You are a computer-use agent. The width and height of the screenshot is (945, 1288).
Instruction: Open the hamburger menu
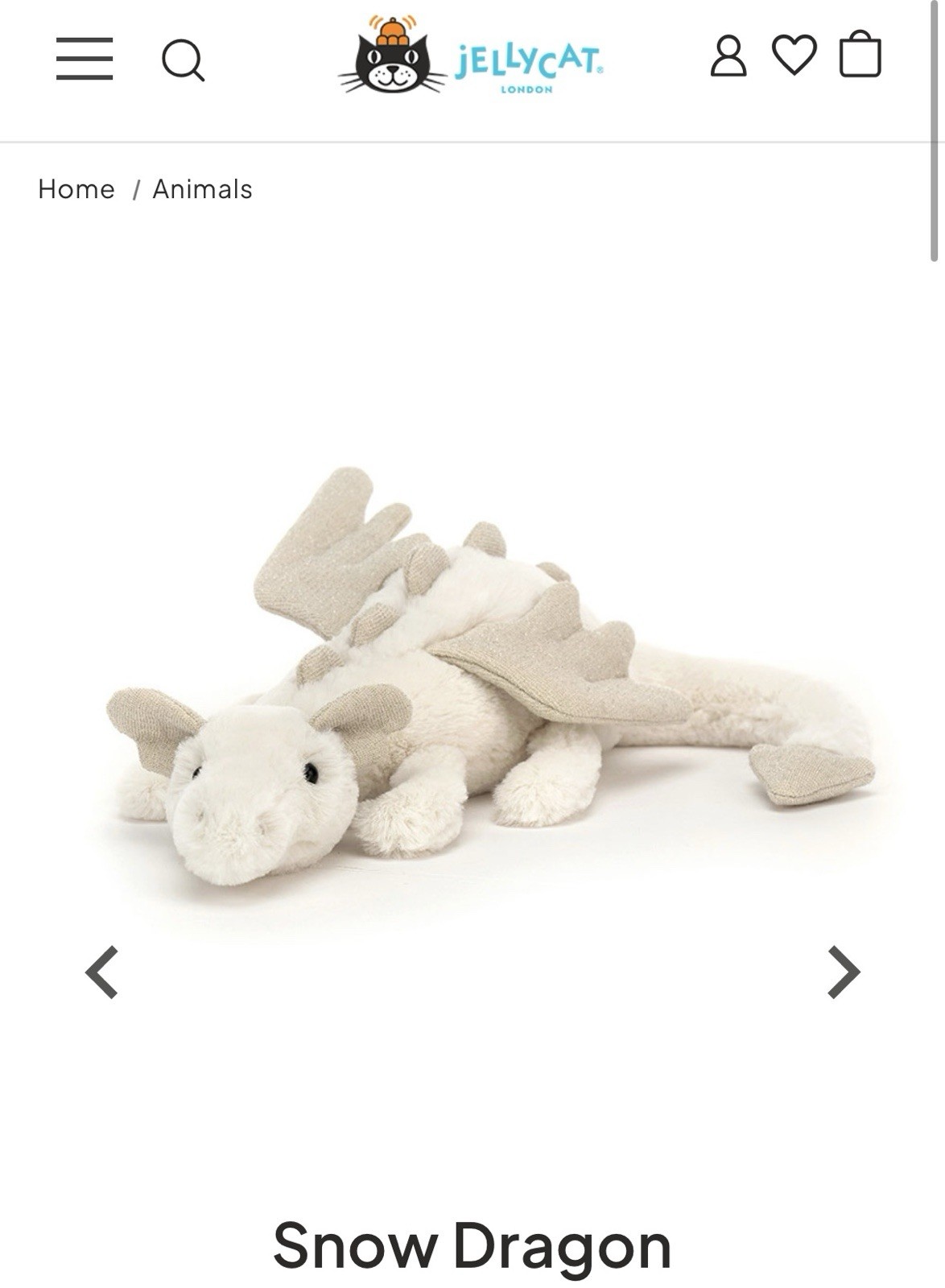(x=84, y=59)
